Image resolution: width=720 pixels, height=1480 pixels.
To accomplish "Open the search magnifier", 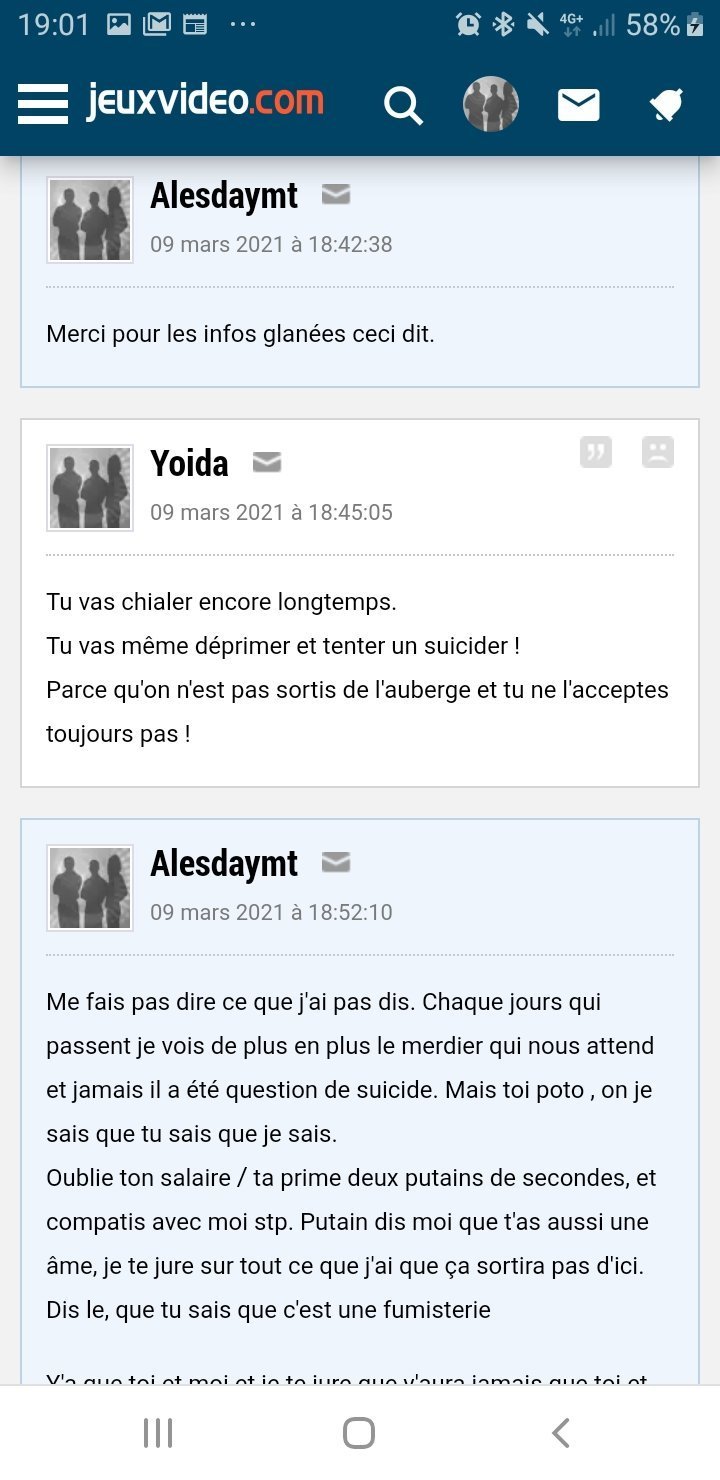I will point(403,104).
